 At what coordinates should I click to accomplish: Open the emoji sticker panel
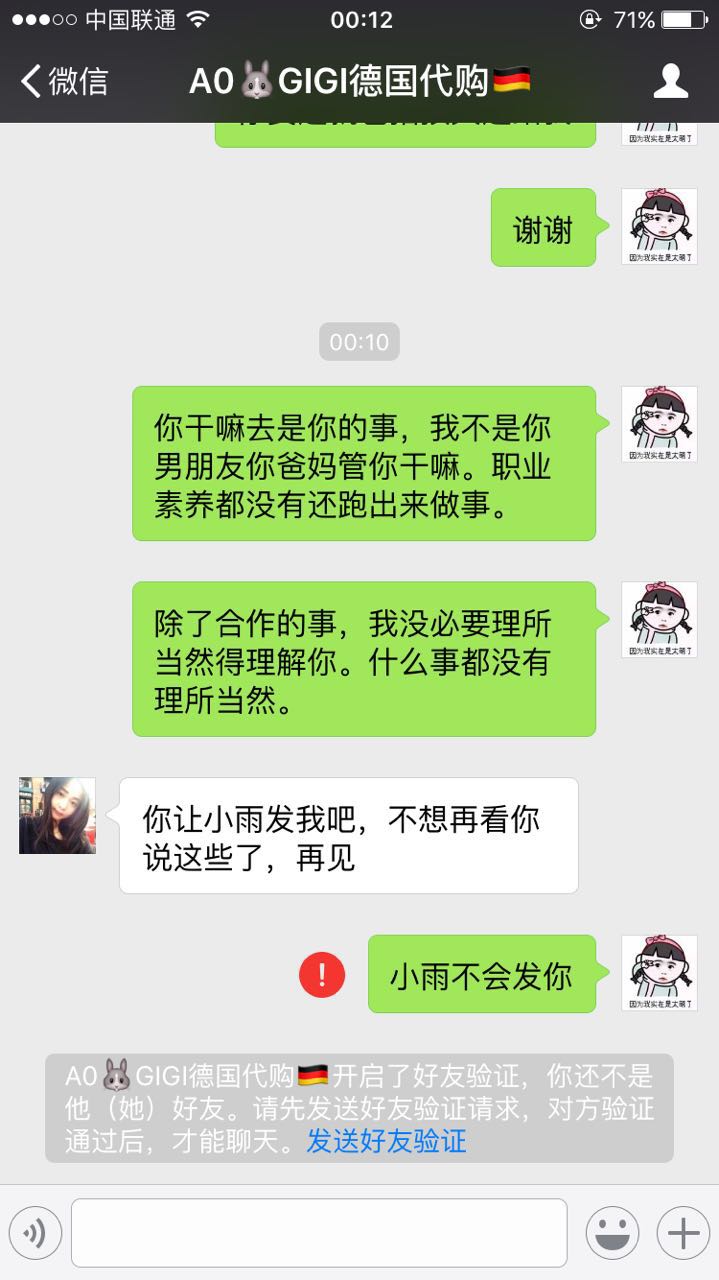tap(611, 1233)
